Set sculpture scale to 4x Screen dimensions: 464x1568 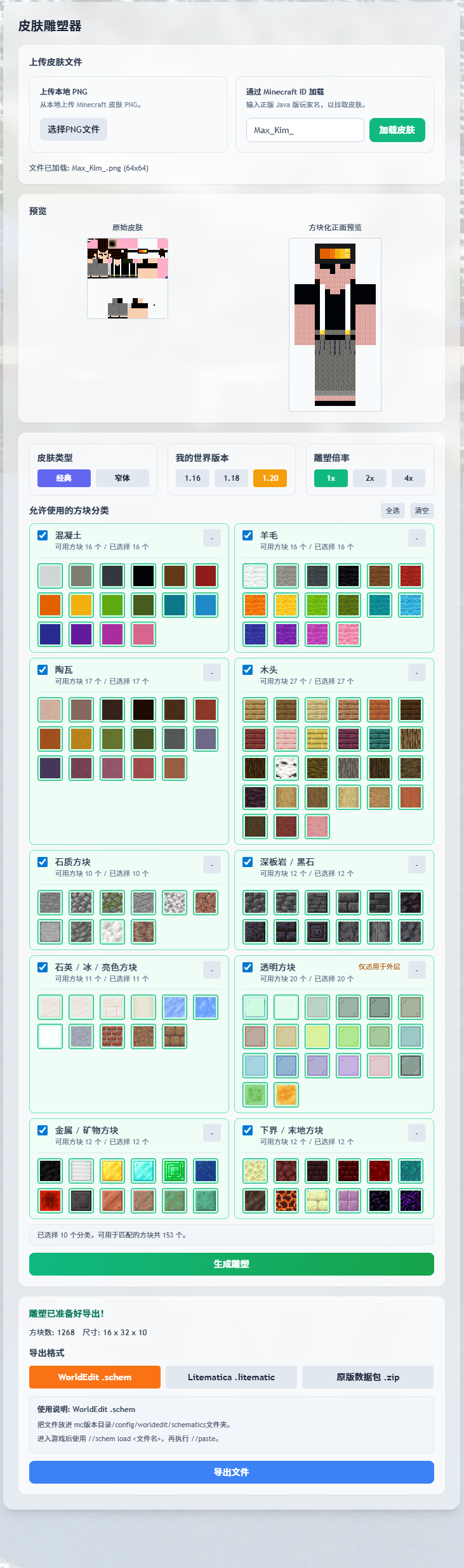pos(409,478)
